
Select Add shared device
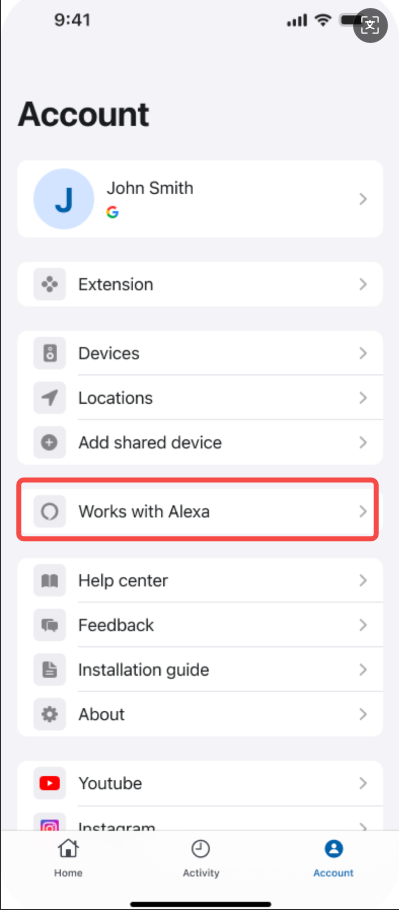pos(200,443)
